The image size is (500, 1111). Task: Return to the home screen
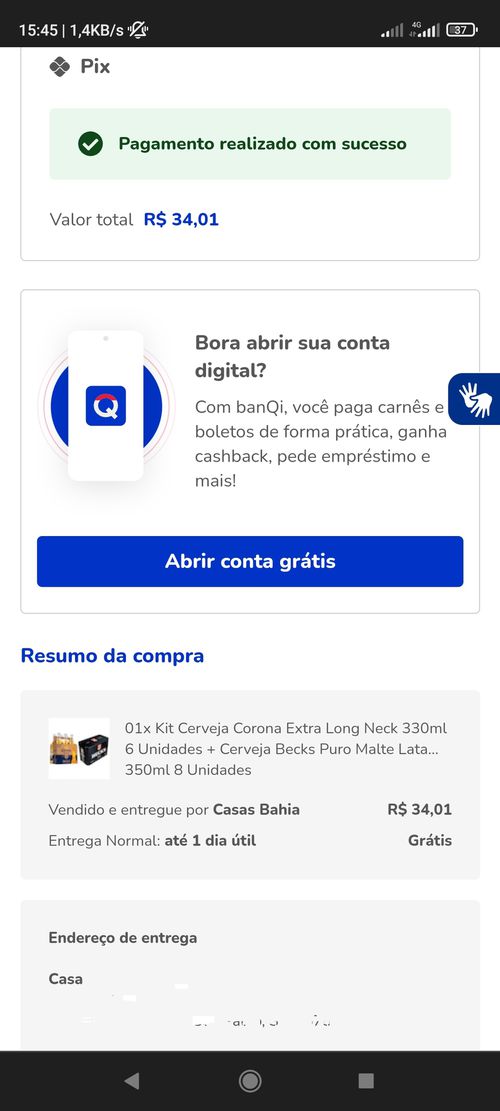(x=250, y=1081)
